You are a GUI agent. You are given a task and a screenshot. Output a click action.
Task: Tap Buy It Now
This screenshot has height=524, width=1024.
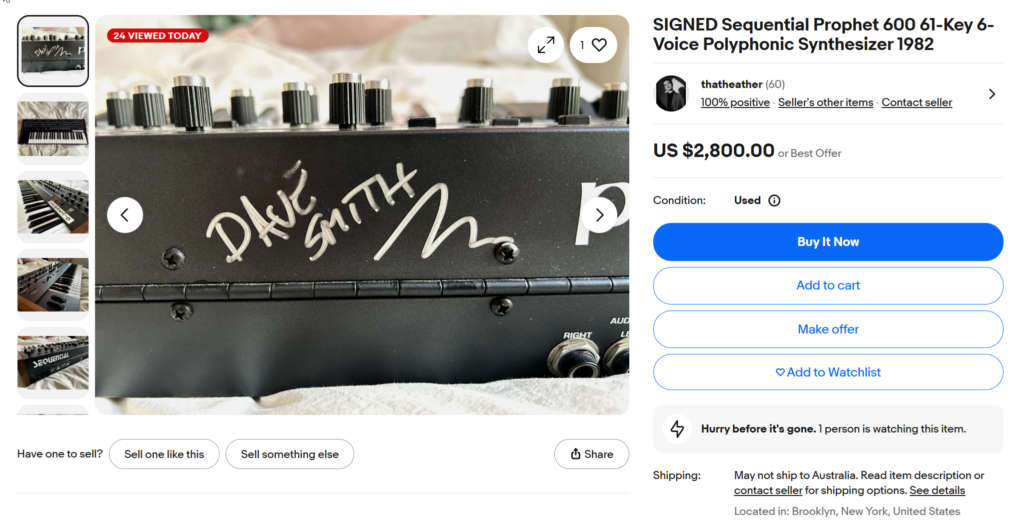click(827, 242)
